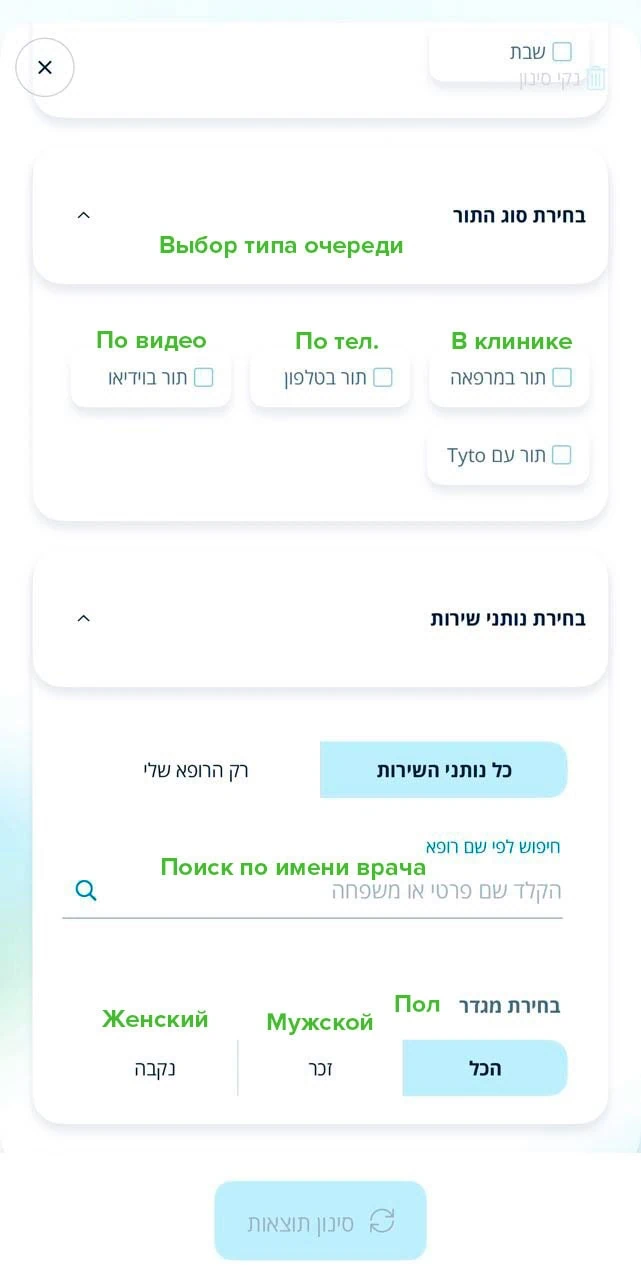
Task: Check the תור במרפאה option
Action: pyautogui.click(x=562, y=377)
